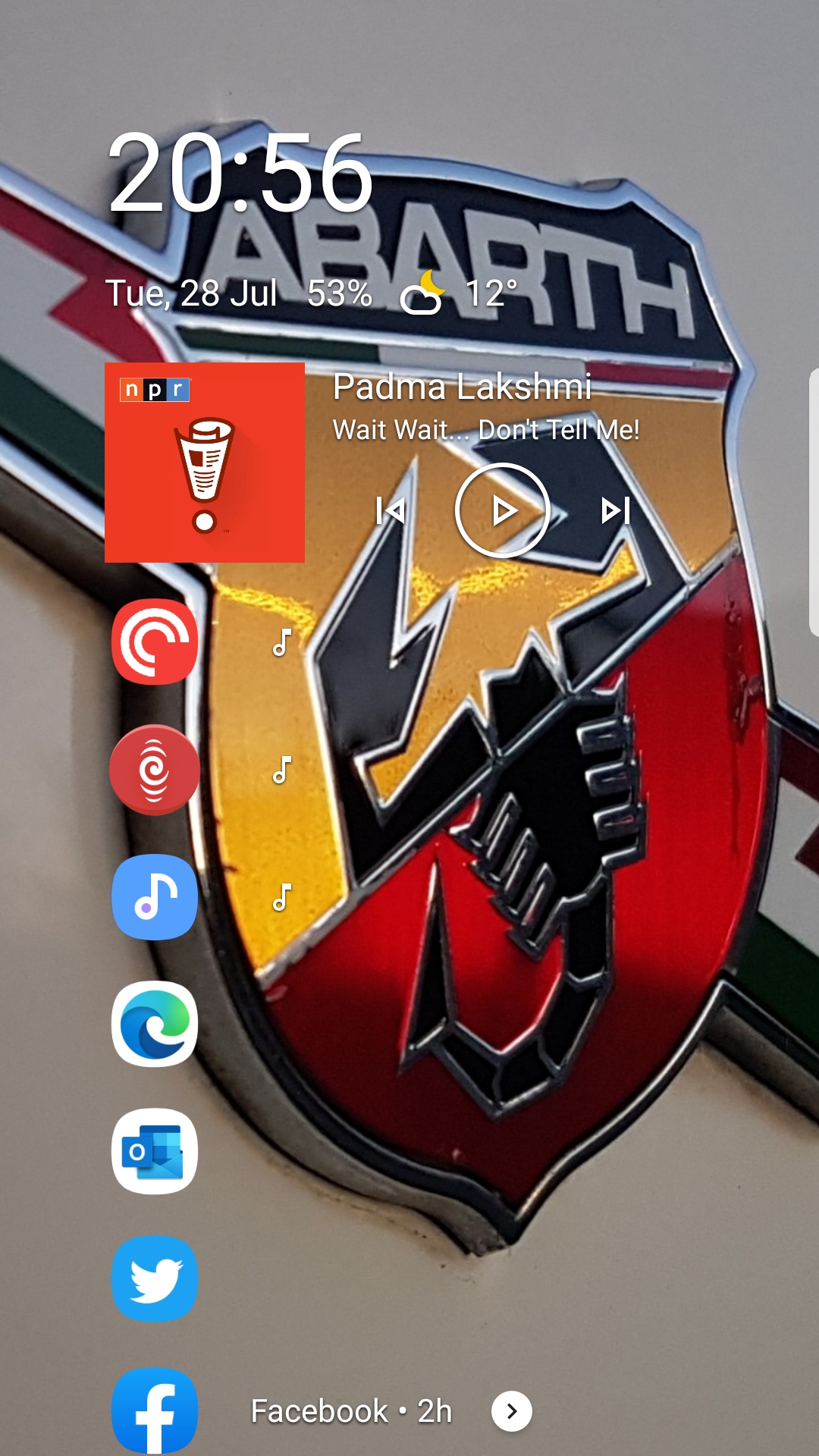This screenshot has height=1456, width=819.
Task: Open the Microsoft Edge notification
Action: (155, 1025)
